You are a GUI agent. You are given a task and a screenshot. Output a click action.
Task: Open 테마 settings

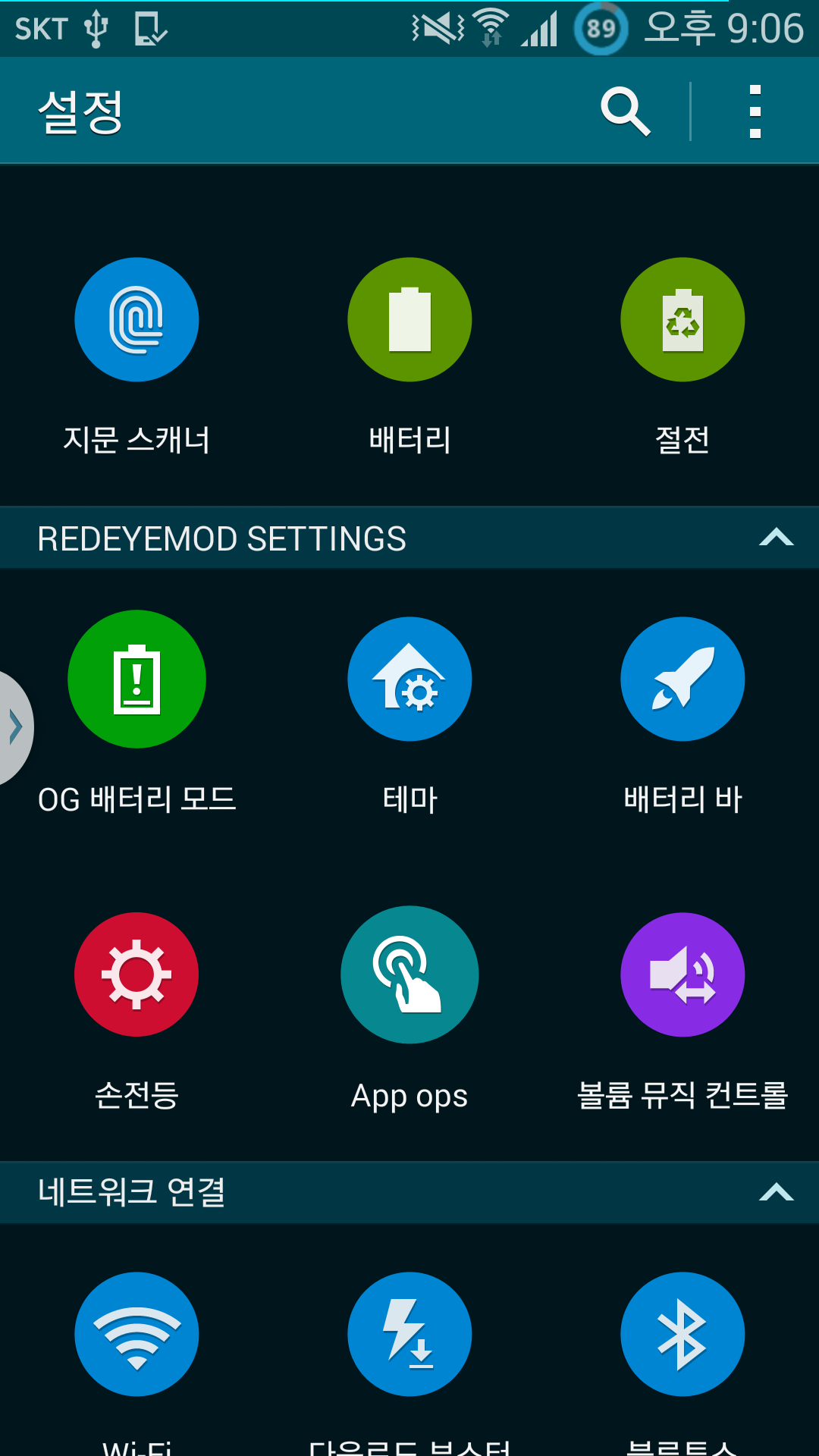click(409, 679)
